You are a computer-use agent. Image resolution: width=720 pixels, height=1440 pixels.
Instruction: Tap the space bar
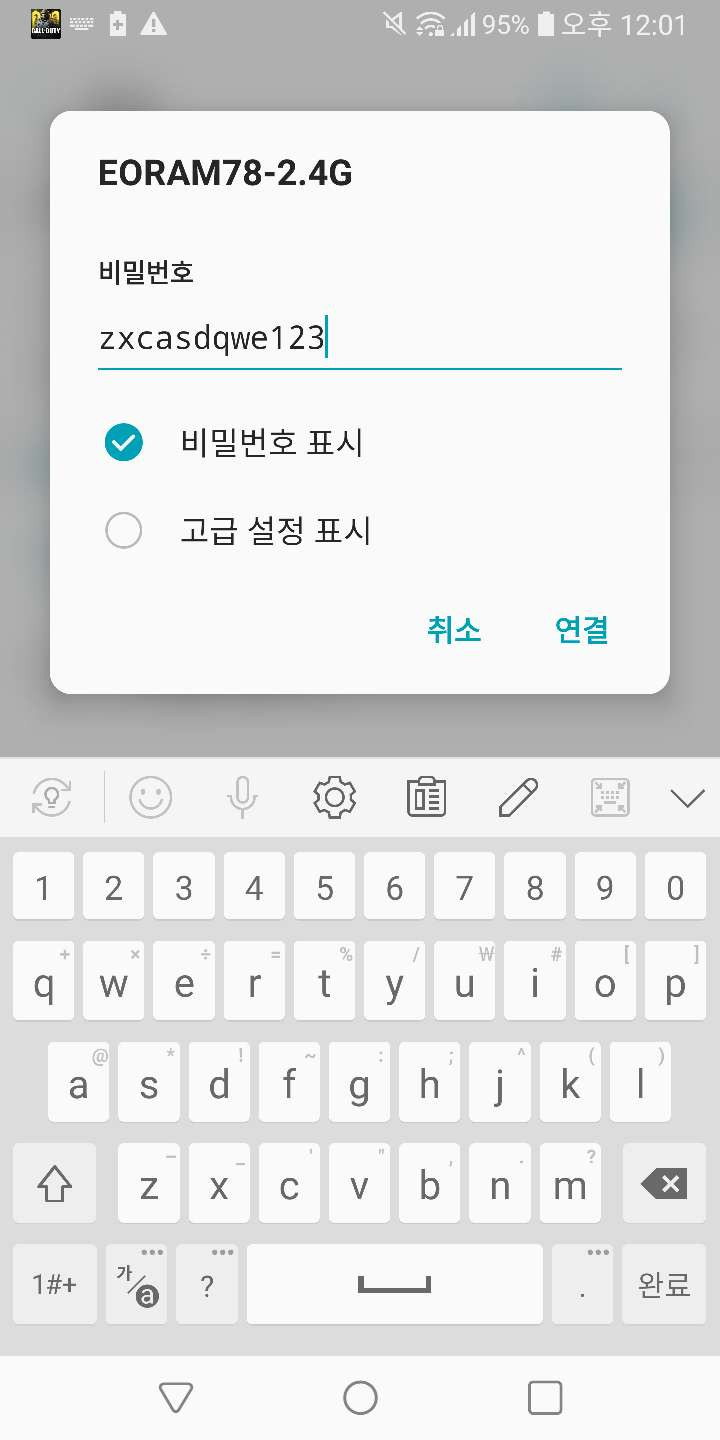tap(394, 1284)
